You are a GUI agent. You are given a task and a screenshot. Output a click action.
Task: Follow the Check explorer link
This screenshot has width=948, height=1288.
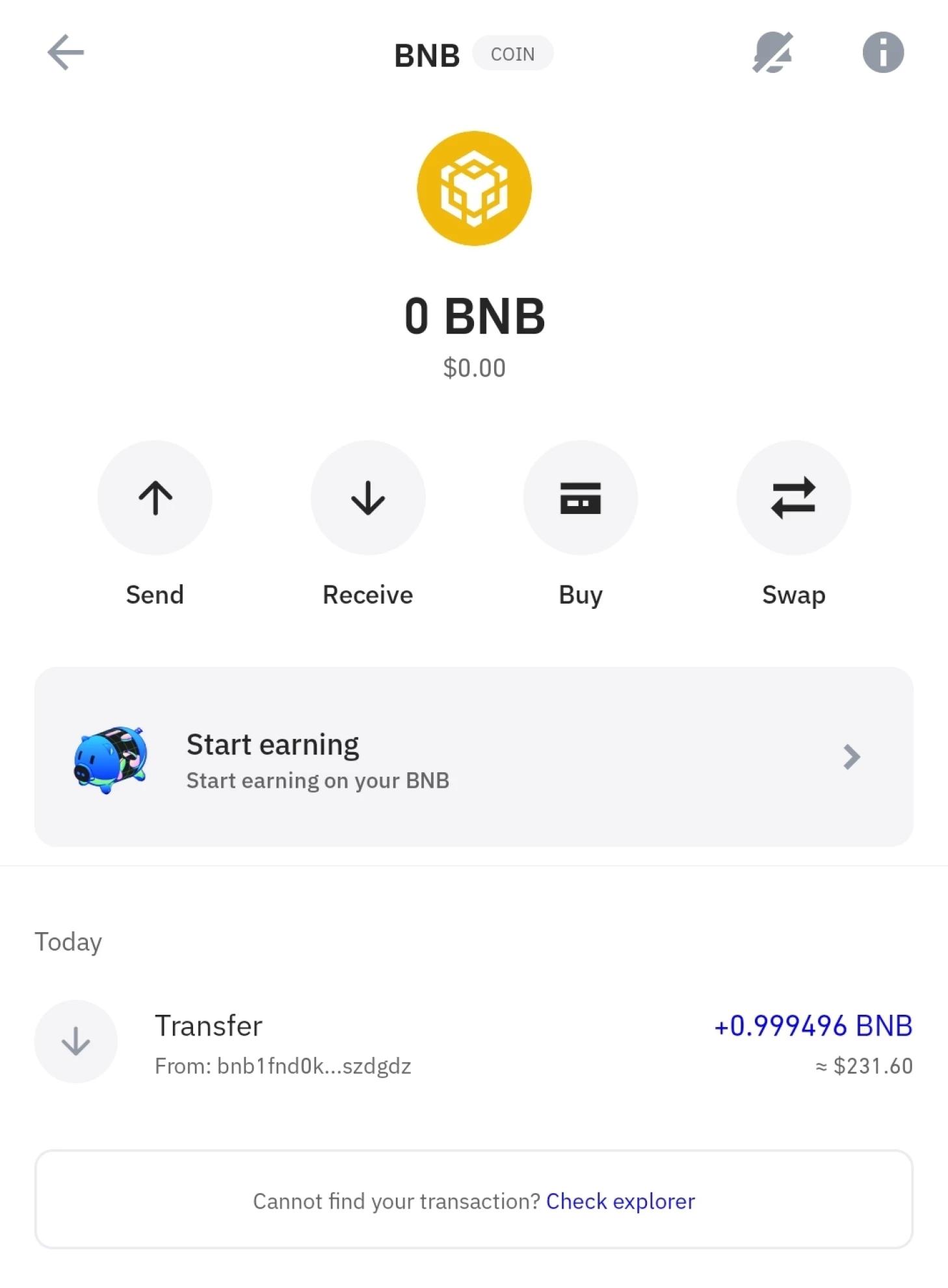coord(620,1201)
